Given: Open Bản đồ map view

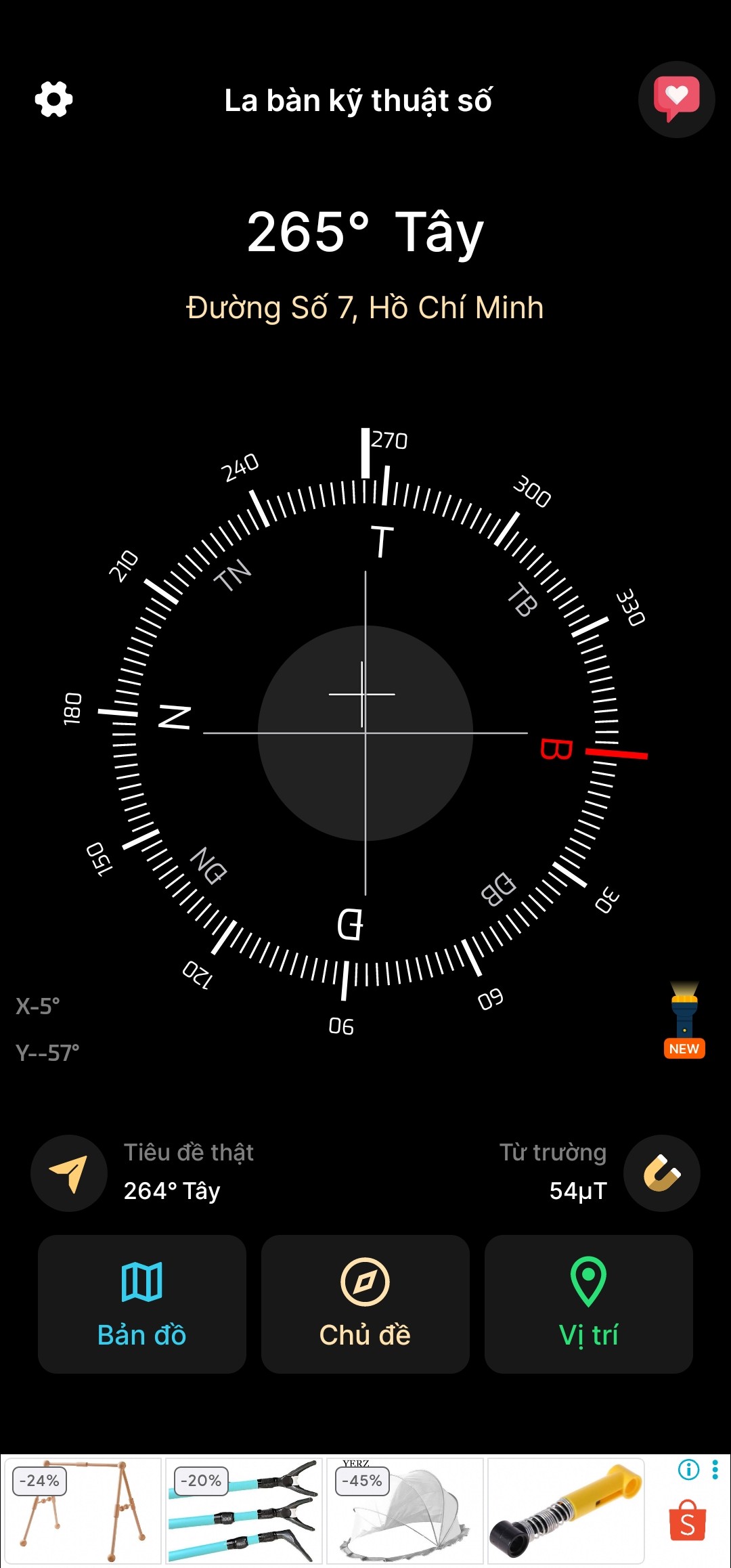Looking at the screenshot, I should coord(142,1304).
